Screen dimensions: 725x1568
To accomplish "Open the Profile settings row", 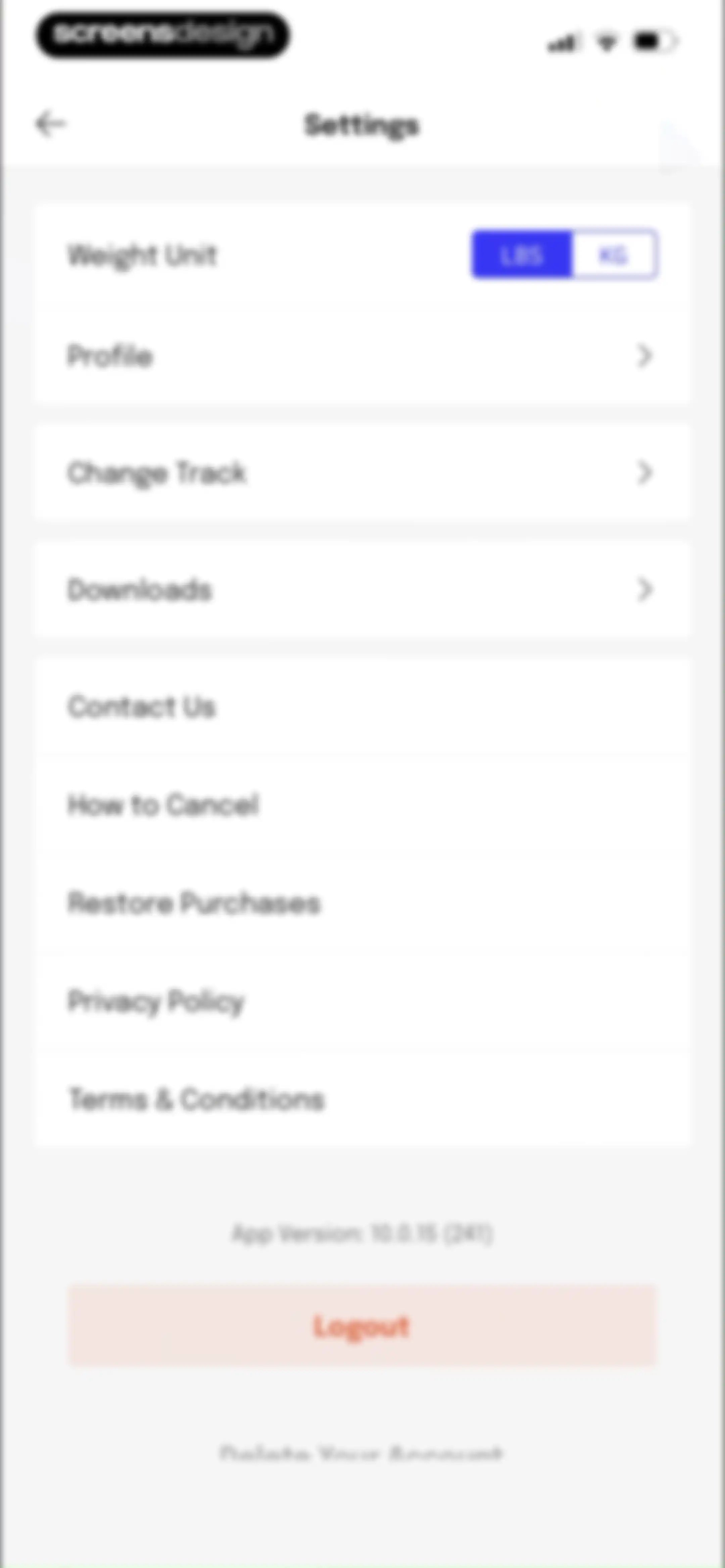I will click(x=362, y=355).
